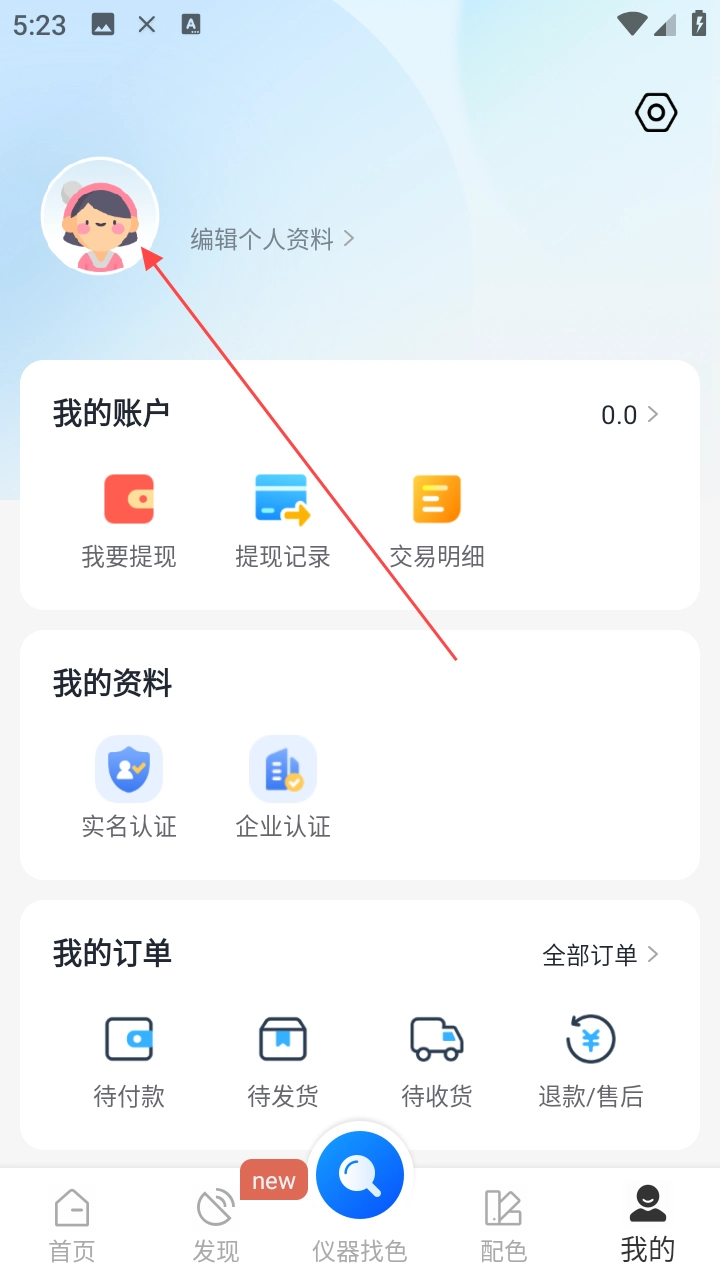Open 交易明细 transaction details
720x1280 pixels.
click(437, 521)
